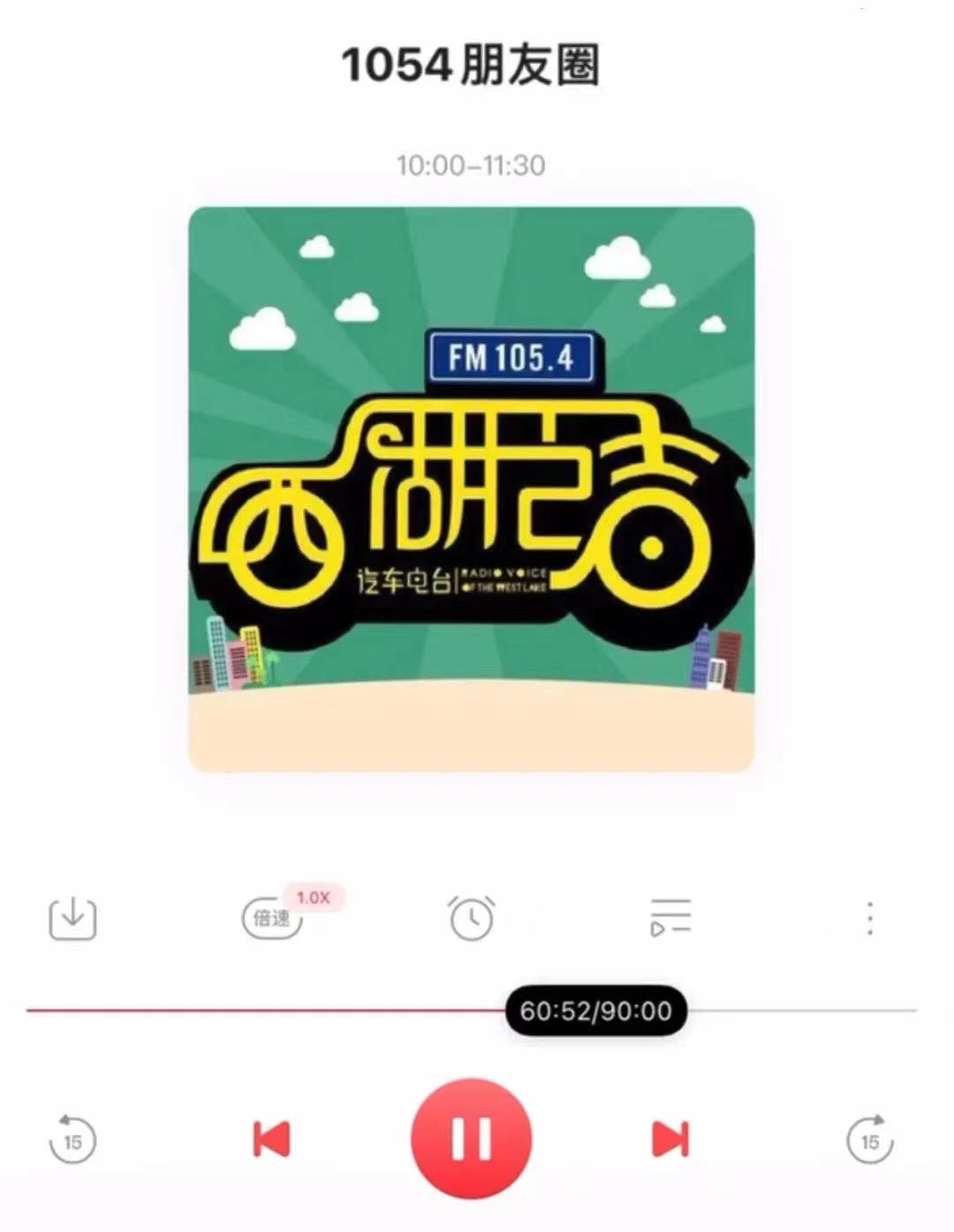Open the sleep timer clock

tap(472, 919)
